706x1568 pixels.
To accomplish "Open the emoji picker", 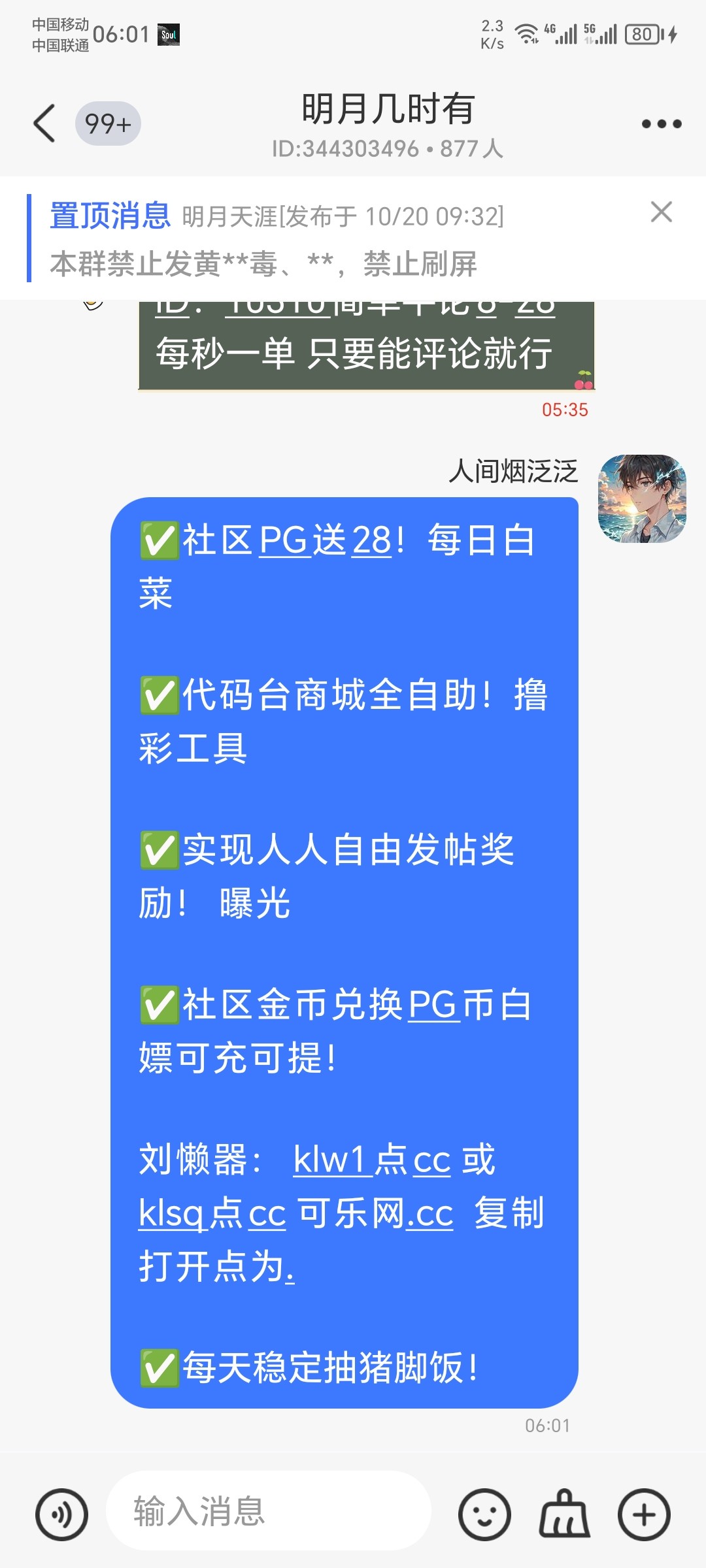I will pos(484,1514).
